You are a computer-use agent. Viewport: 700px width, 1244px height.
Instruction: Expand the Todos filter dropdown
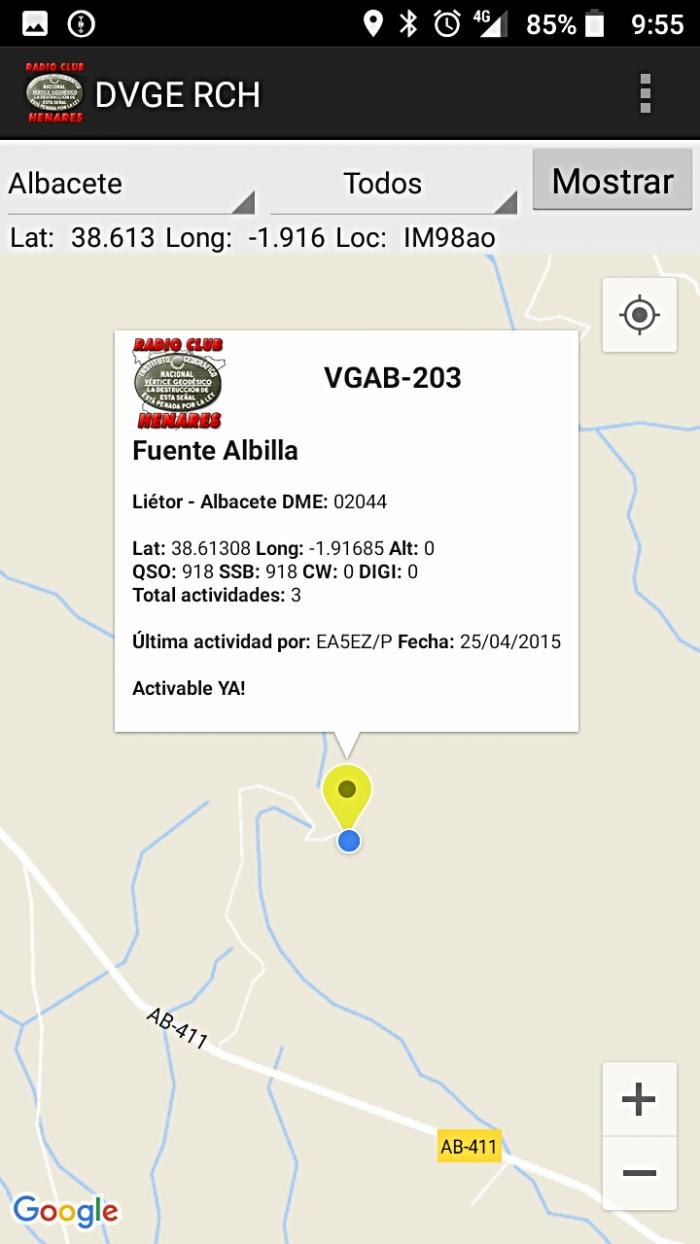click(x=394, y=185)
